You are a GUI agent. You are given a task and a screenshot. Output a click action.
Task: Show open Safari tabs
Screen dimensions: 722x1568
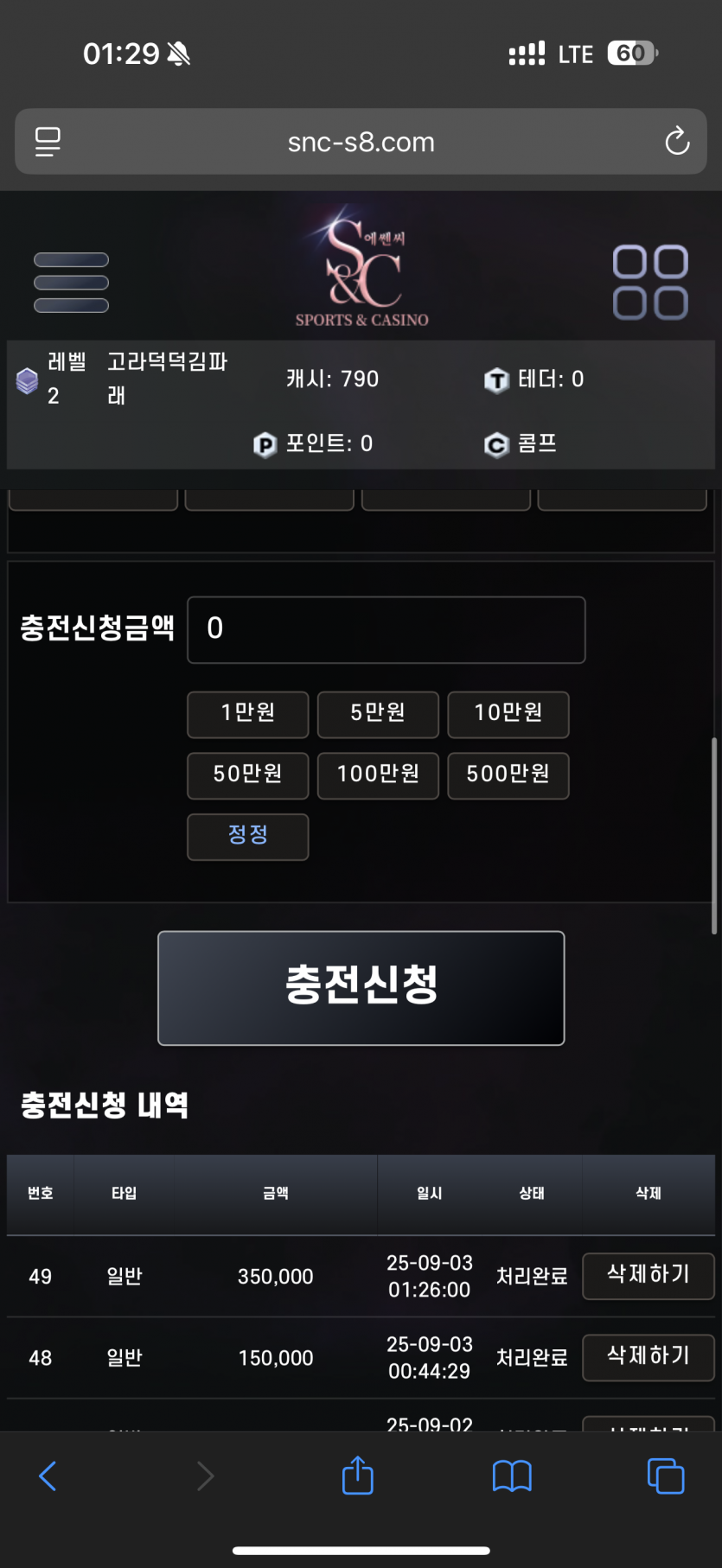[x=666, y=1476]
